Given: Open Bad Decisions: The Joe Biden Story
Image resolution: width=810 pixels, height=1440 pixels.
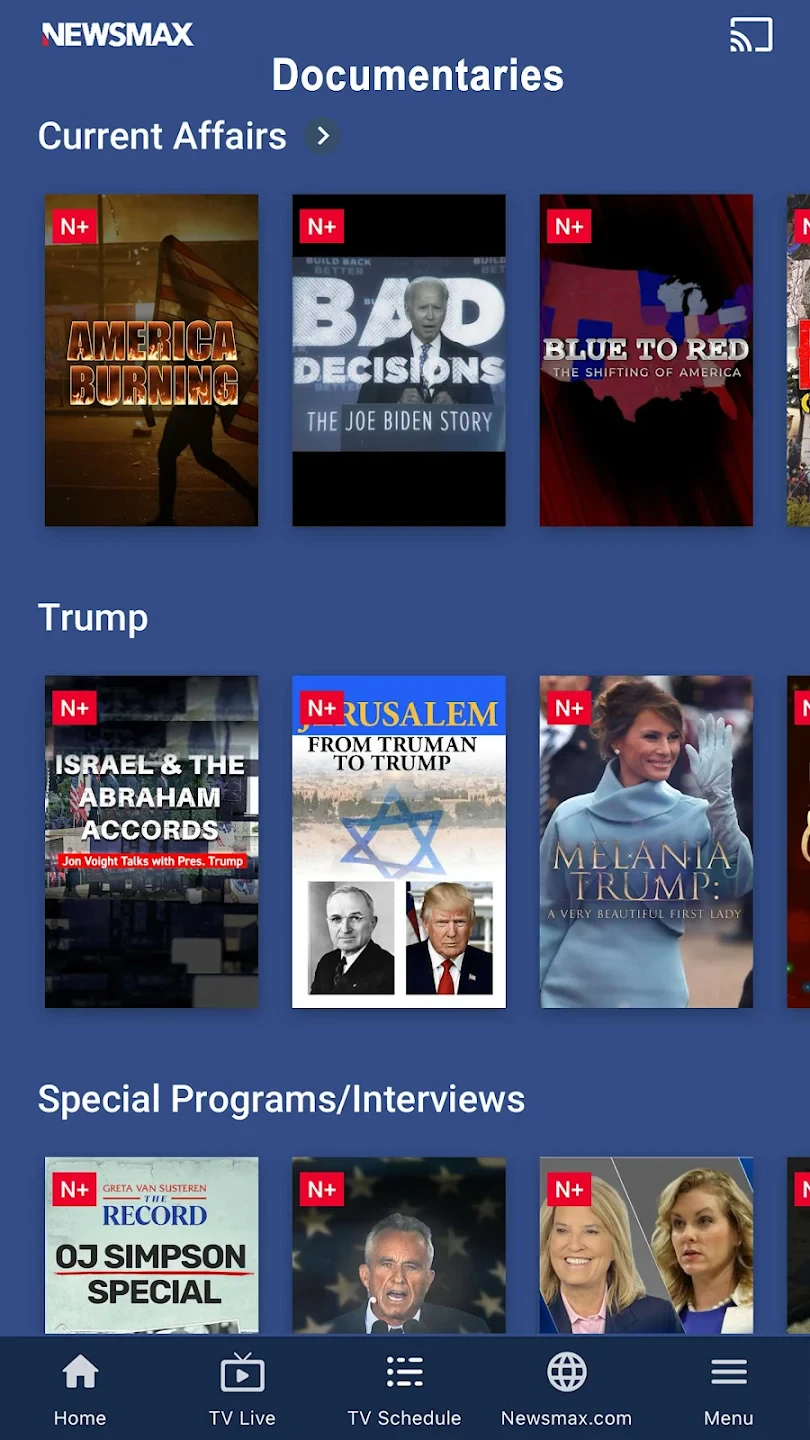Looking at the screenshot, I should tap(398, 360).
